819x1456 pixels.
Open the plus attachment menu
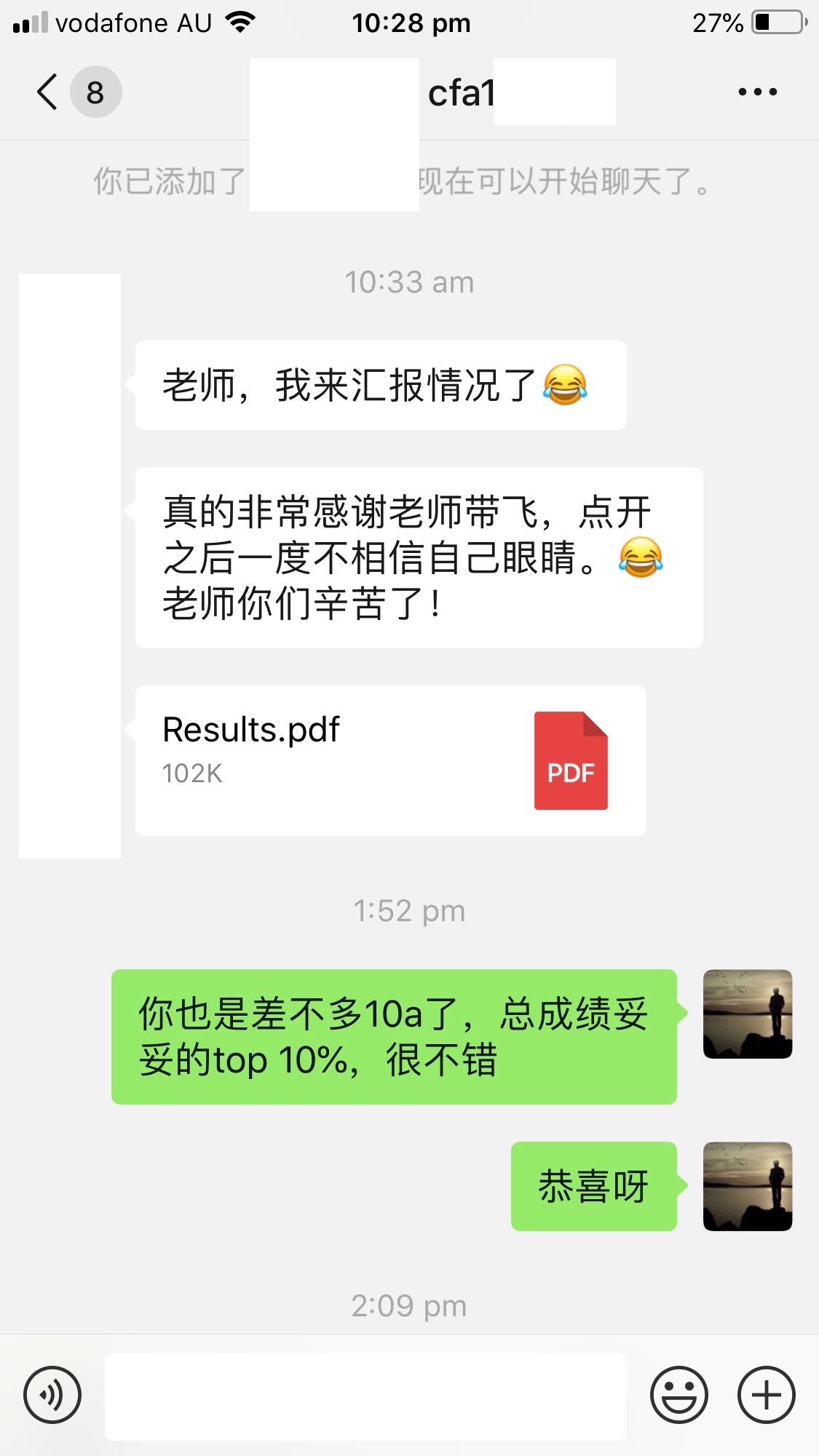click(766, 1395)
